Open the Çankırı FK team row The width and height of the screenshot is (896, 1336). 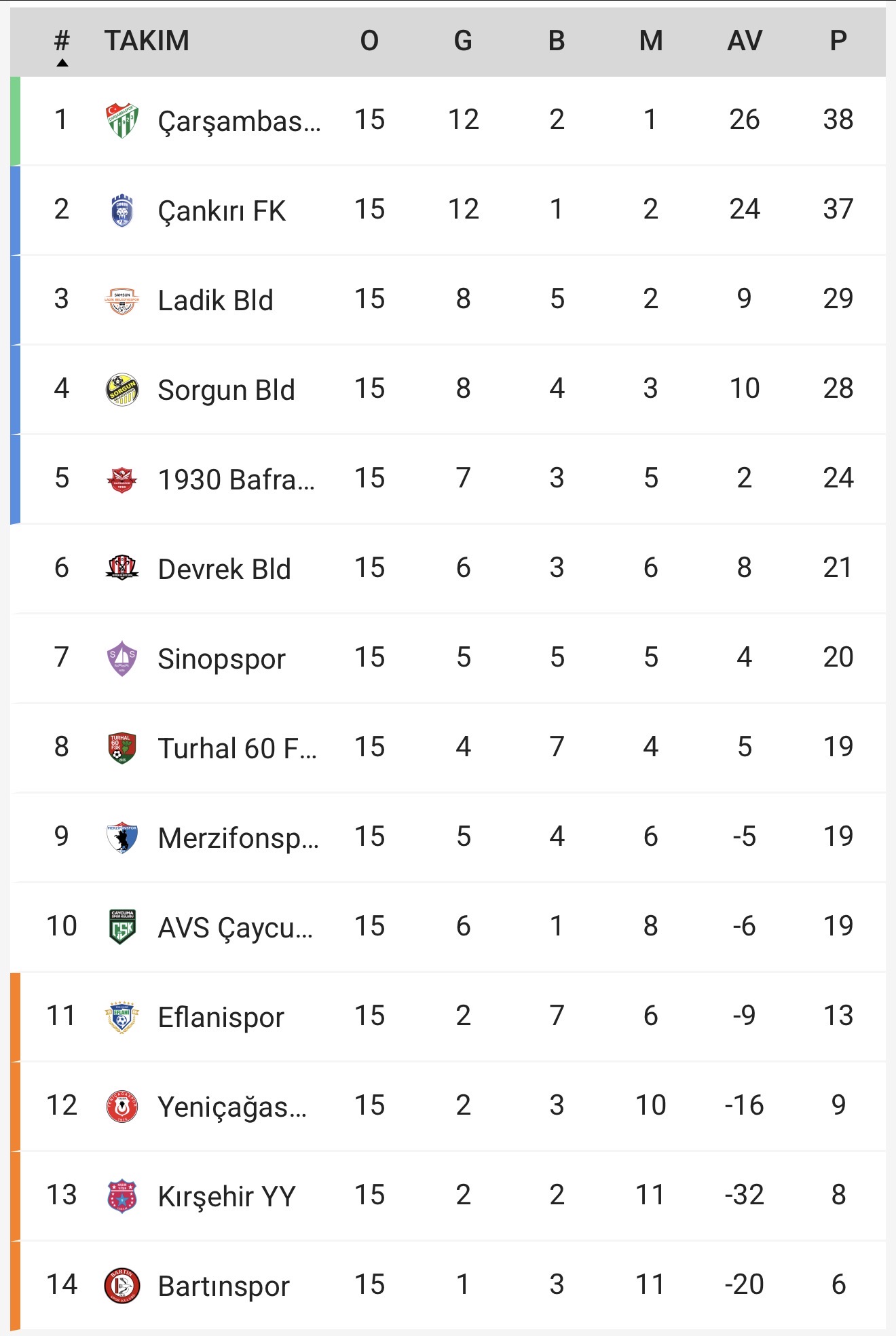coord(221,210)
